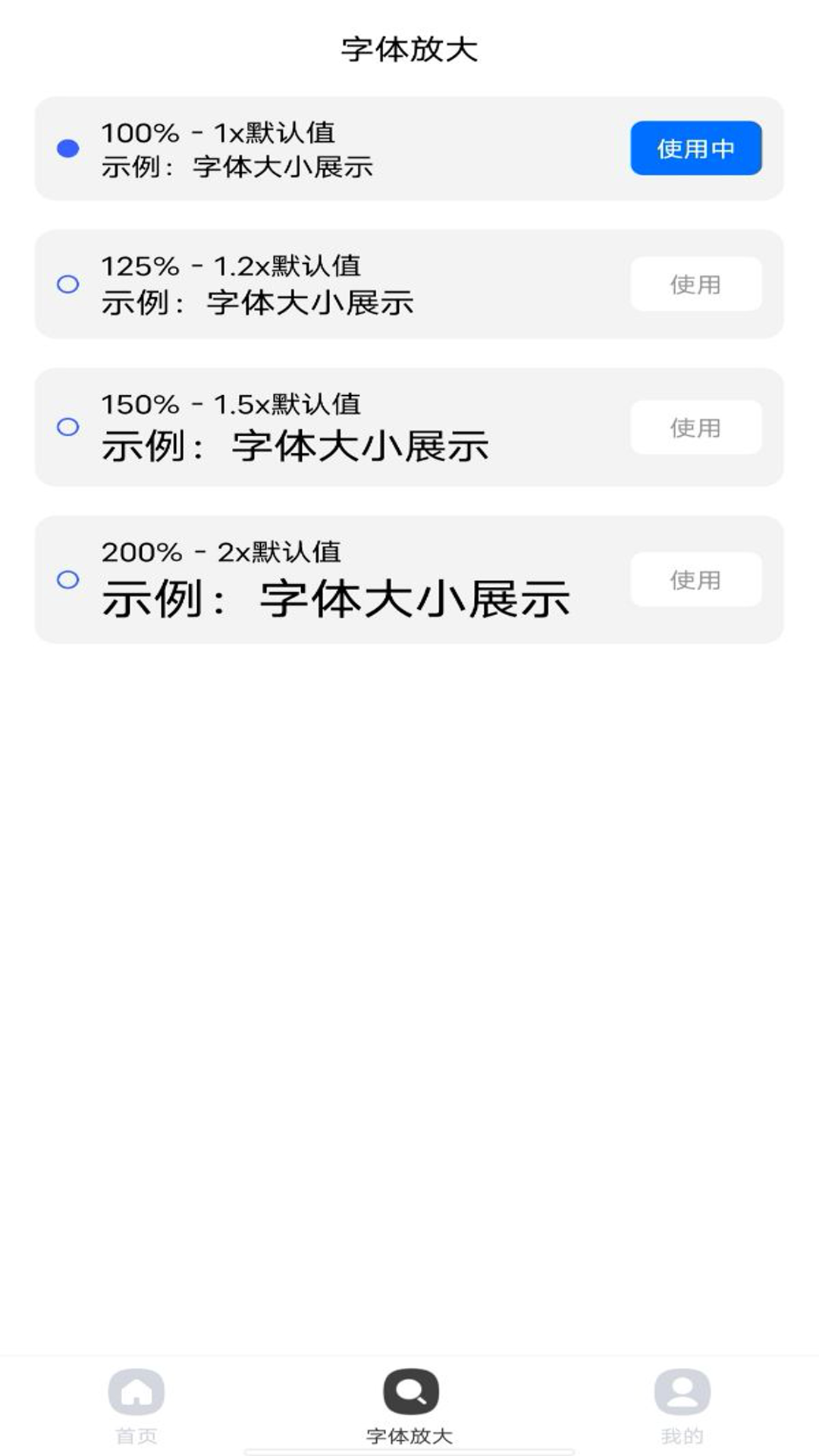Image resolution: width=819 pixels, height=1456 pixels.
Task: Open the 我的 profile tab
Action: point(682,1402)
